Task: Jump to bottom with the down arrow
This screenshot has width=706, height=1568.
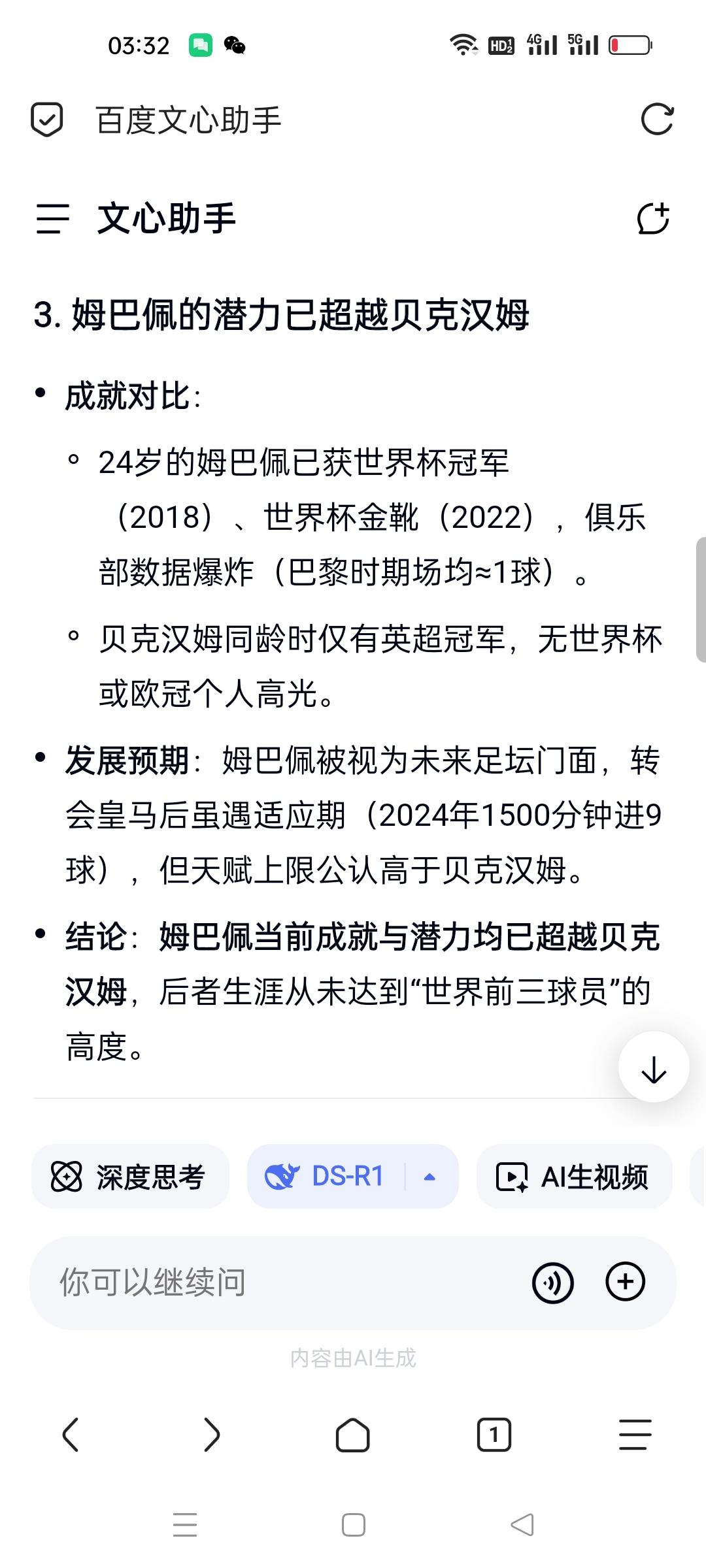Action: (x=654, y=1067)
